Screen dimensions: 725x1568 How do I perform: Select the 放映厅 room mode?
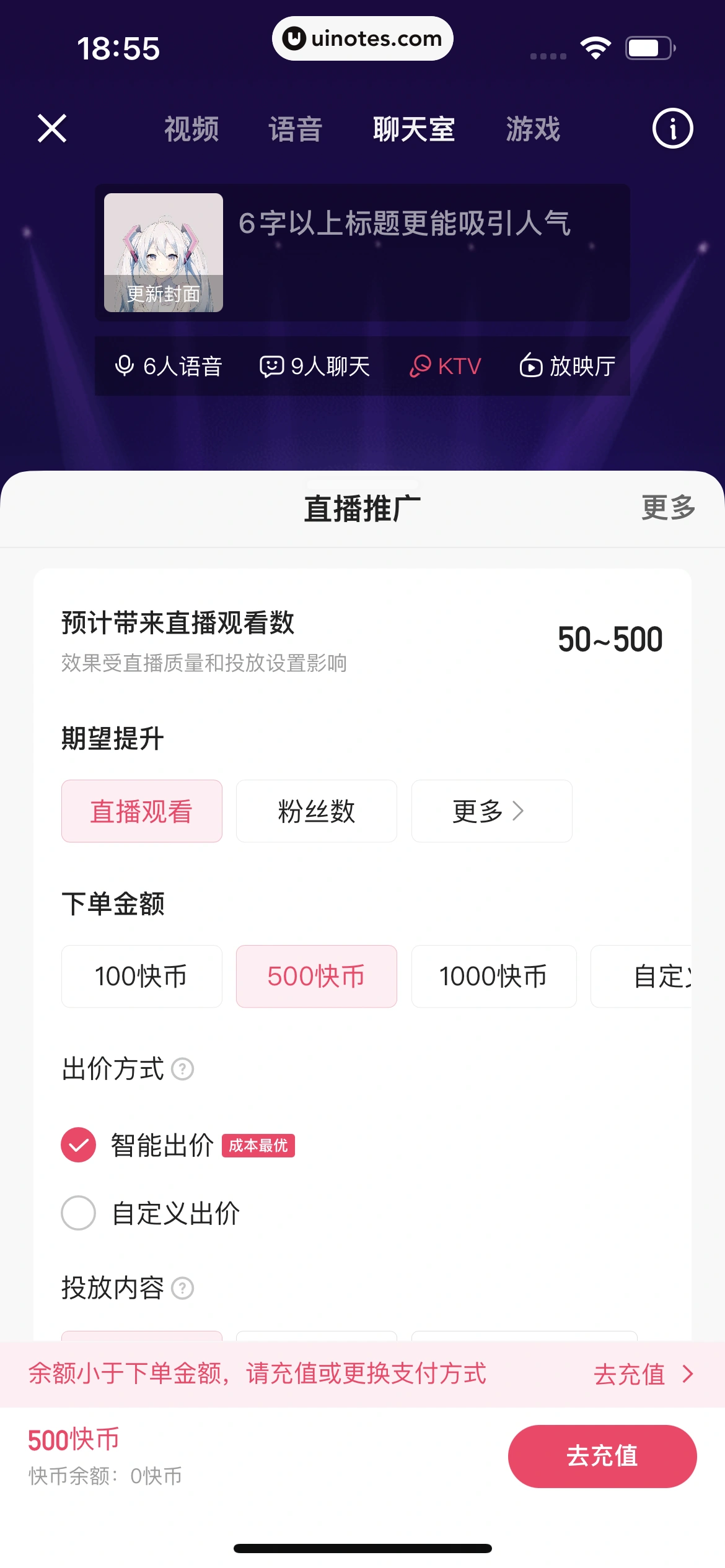tap(568, 366)
